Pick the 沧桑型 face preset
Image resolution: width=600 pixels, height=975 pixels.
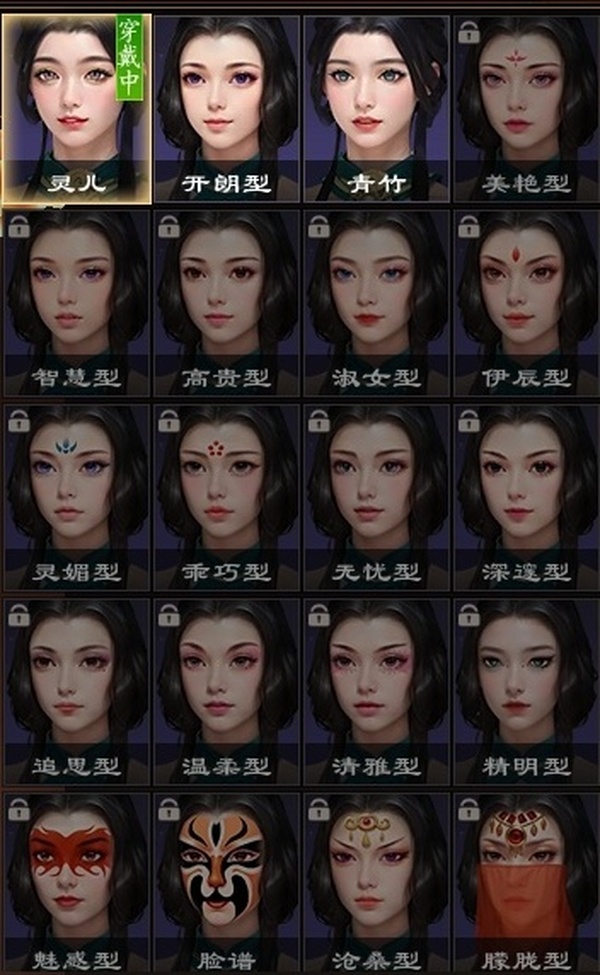click(377, 882)
